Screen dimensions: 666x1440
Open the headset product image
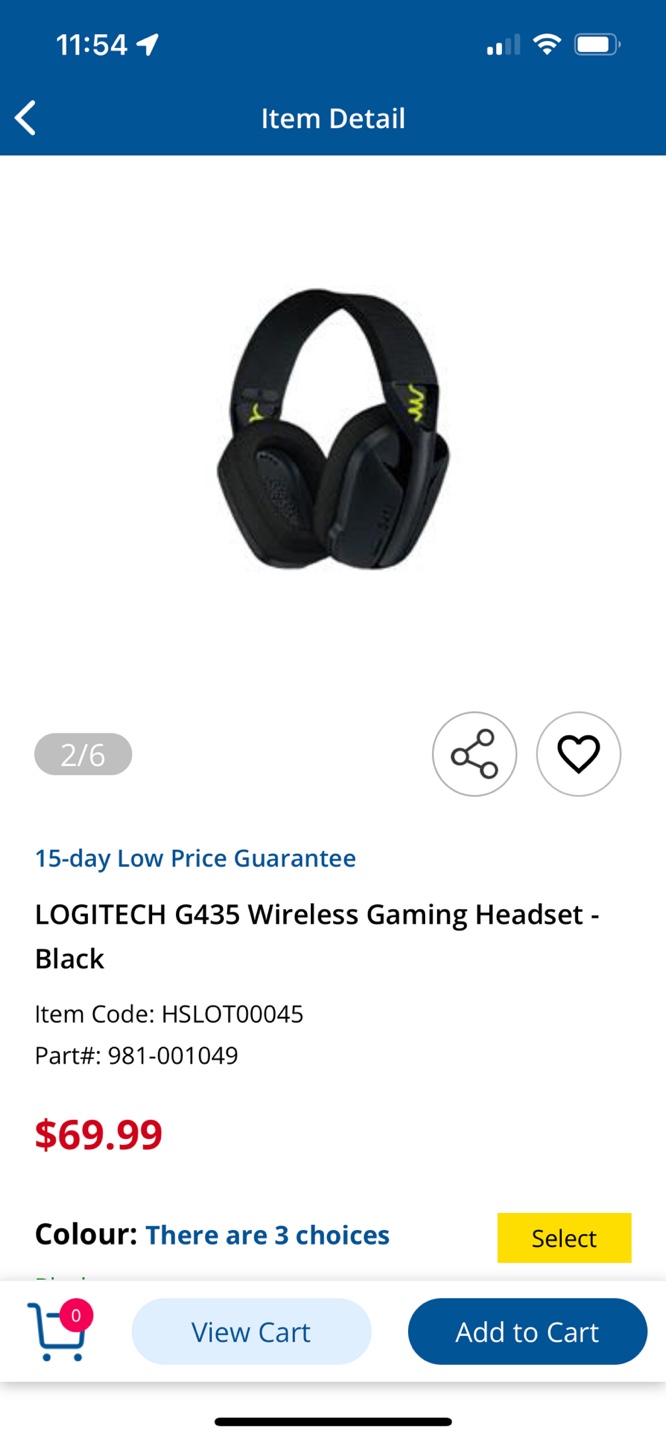pos(334,430)
